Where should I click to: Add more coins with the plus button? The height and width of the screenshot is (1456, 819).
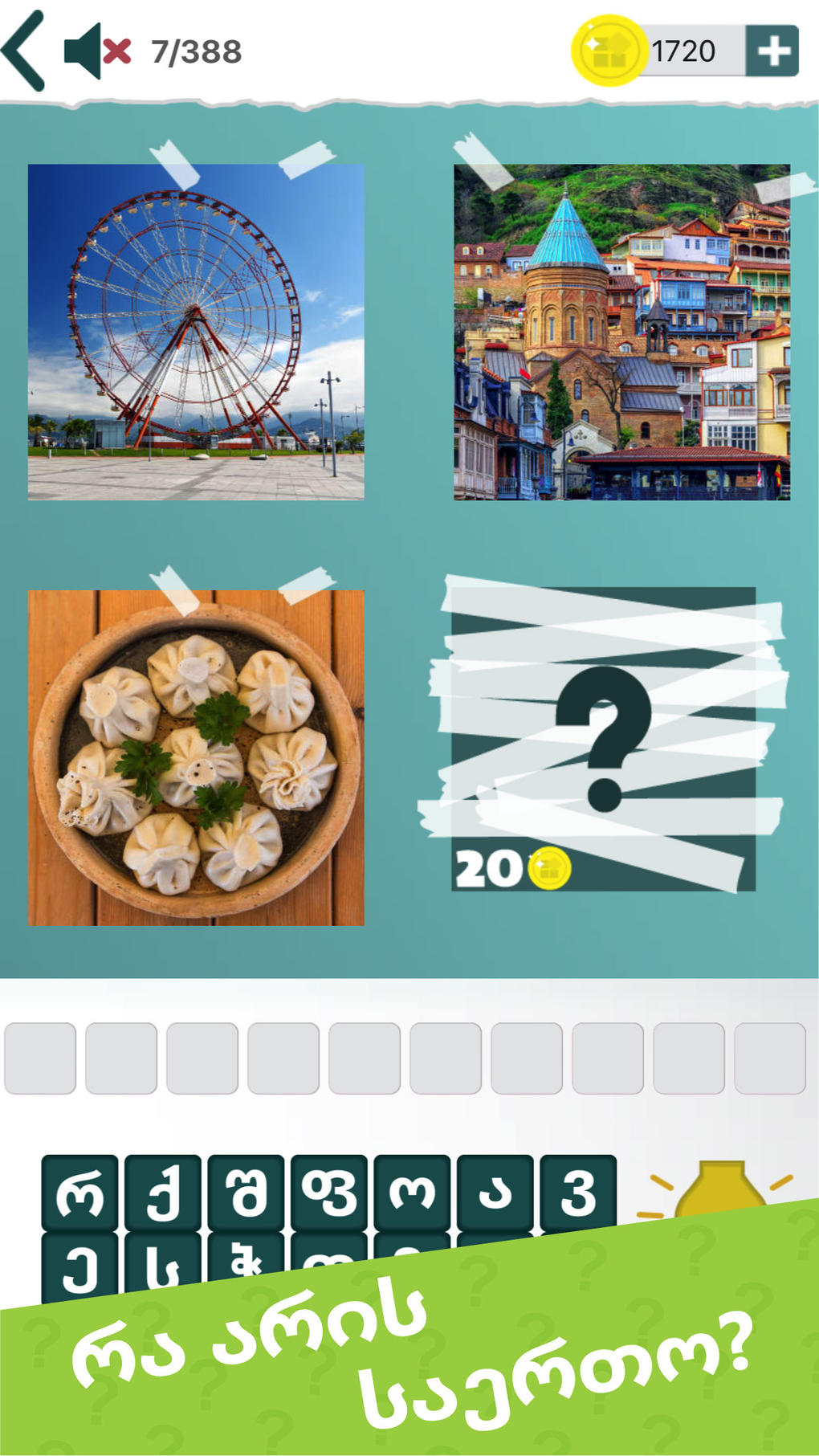pos(772,51)
